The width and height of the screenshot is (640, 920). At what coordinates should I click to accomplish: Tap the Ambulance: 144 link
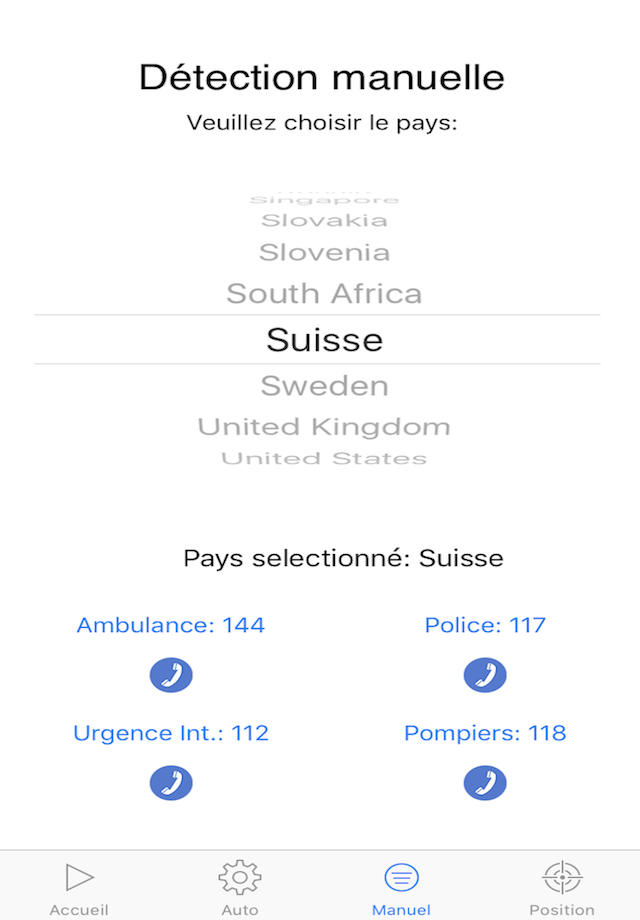(x=171, y=625)
